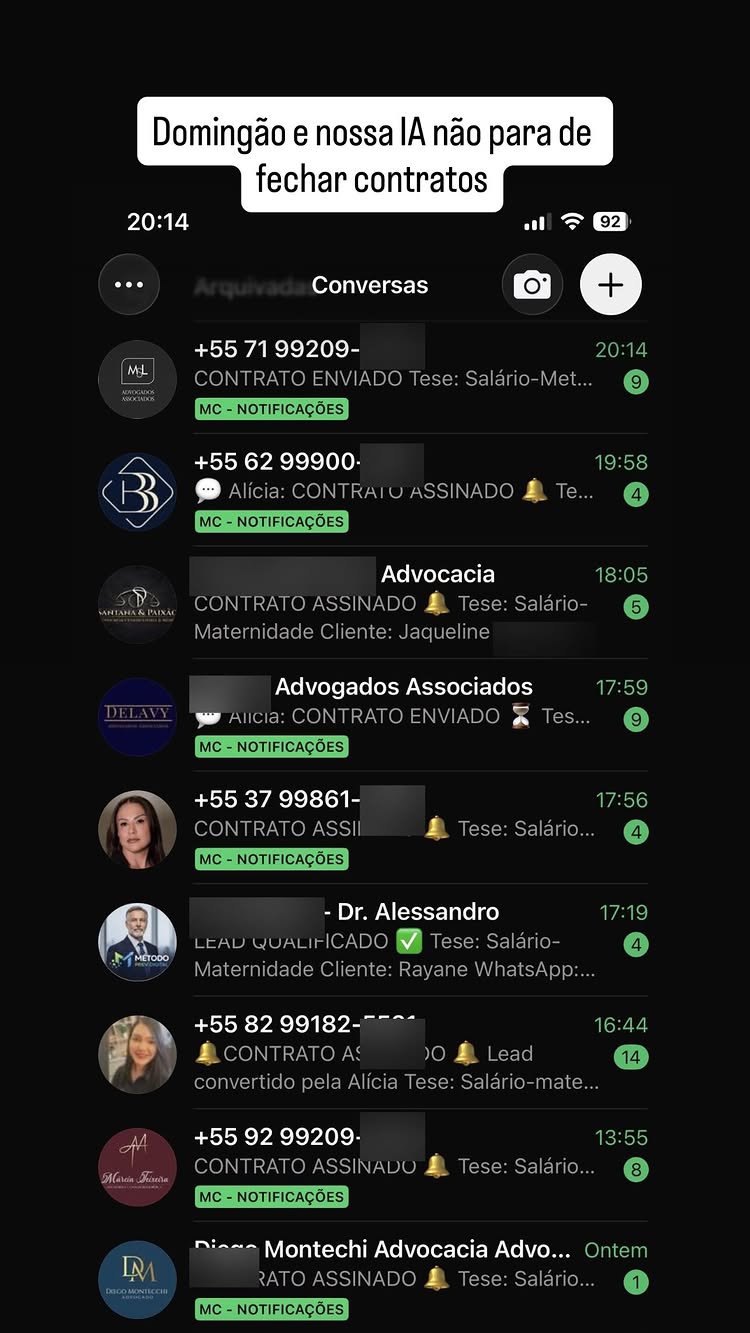Tap the green unread badge on Alícia's 19:58 chat
Screen dimensions: 750x1333
click(635, 493)
